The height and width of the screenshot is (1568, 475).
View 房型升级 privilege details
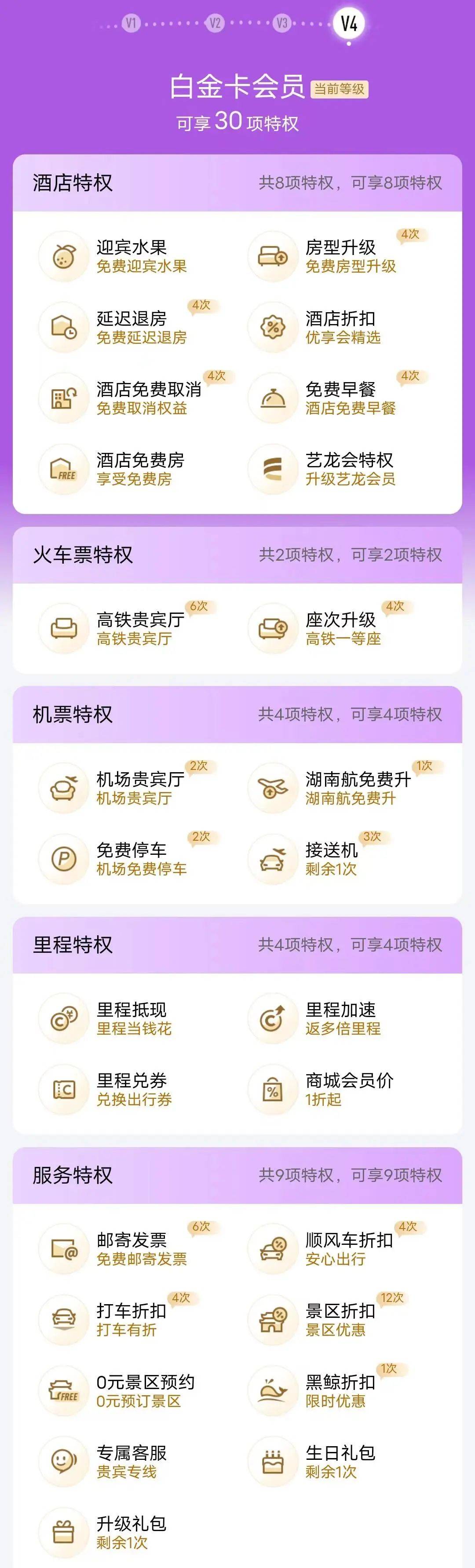pos(340,256)
